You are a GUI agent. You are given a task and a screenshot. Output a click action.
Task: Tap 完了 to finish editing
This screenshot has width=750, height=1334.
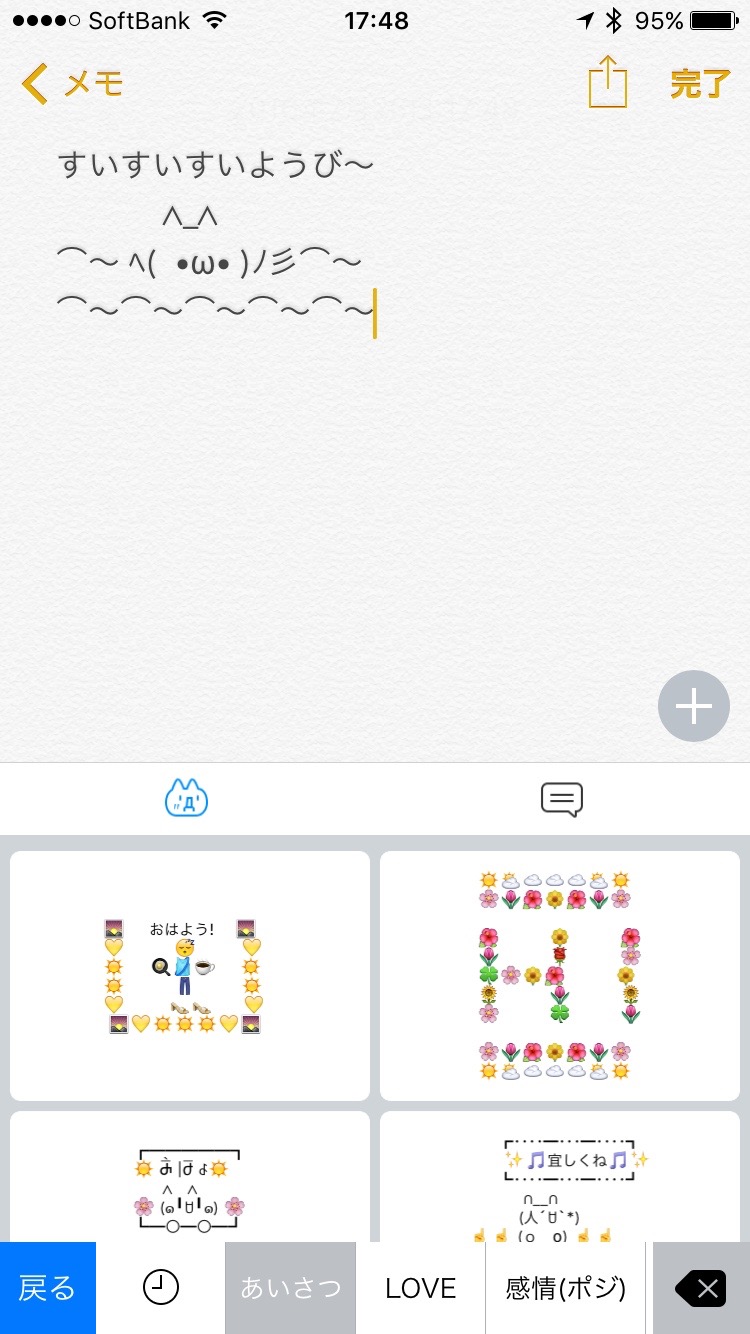700,84
